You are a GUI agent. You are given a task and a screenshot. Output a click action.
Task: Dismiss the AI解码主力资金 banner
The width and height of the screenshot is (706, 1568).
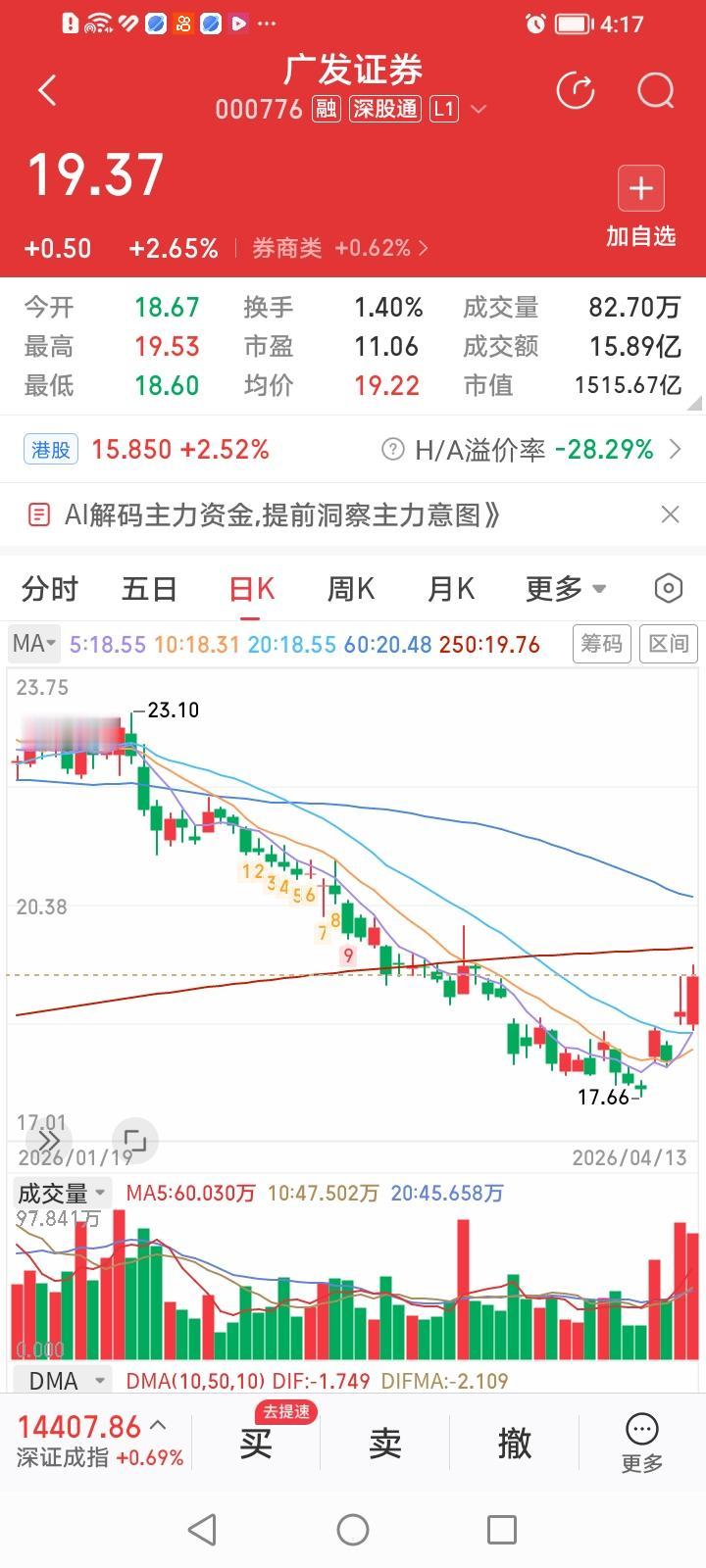click(x=670, y=514)
